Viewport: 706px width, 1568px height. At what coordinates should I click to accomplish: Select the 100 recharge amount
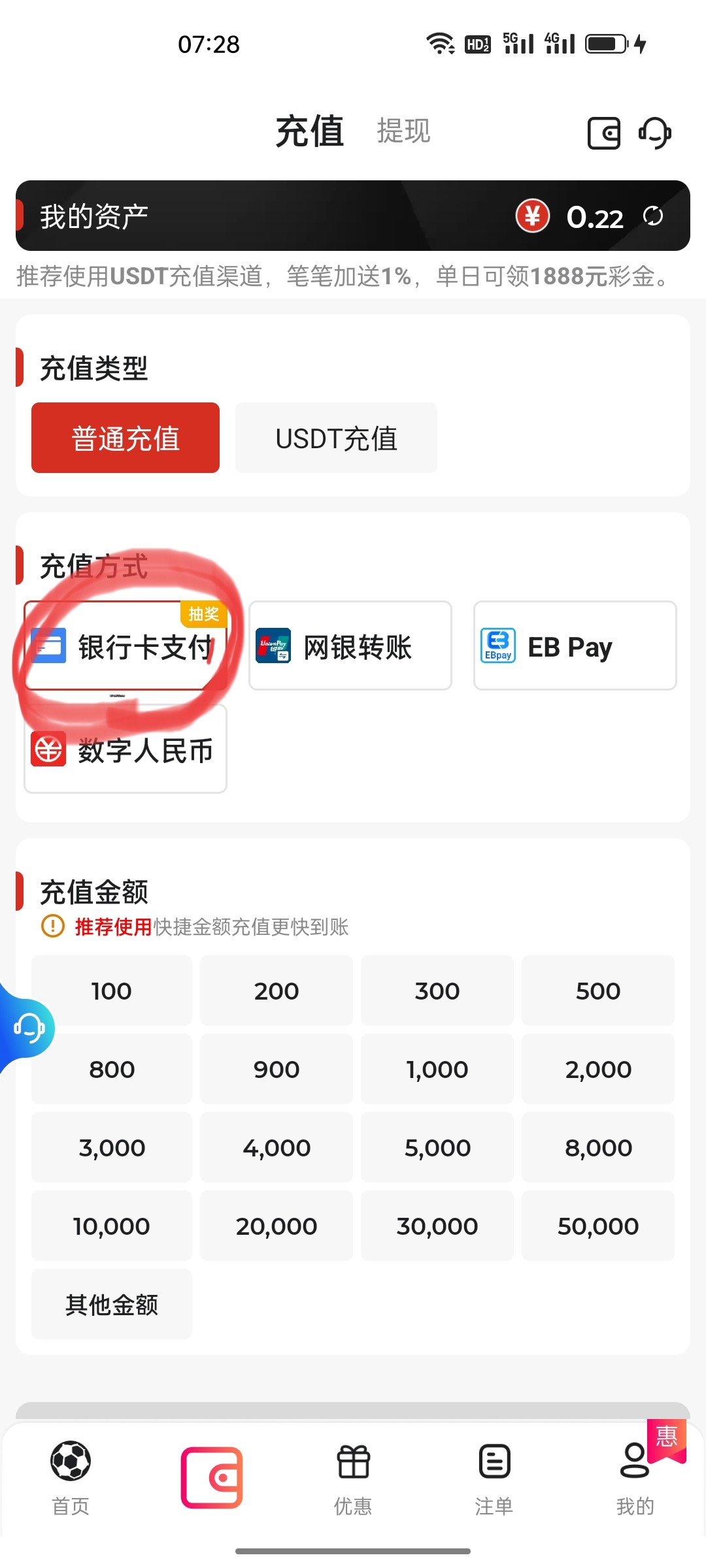111,991
